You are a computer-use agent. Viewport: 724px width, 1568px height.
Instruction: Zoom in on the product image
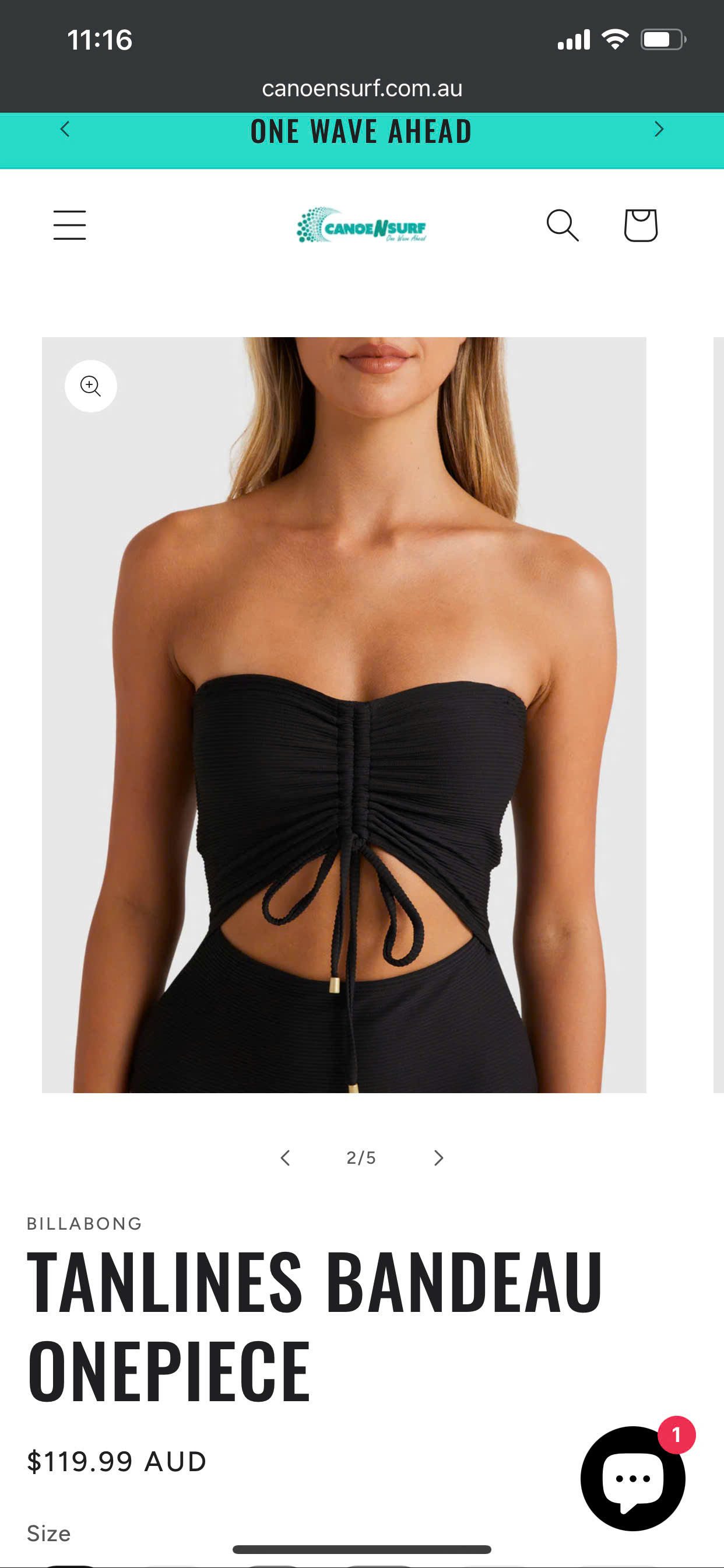tap(91, 386)
